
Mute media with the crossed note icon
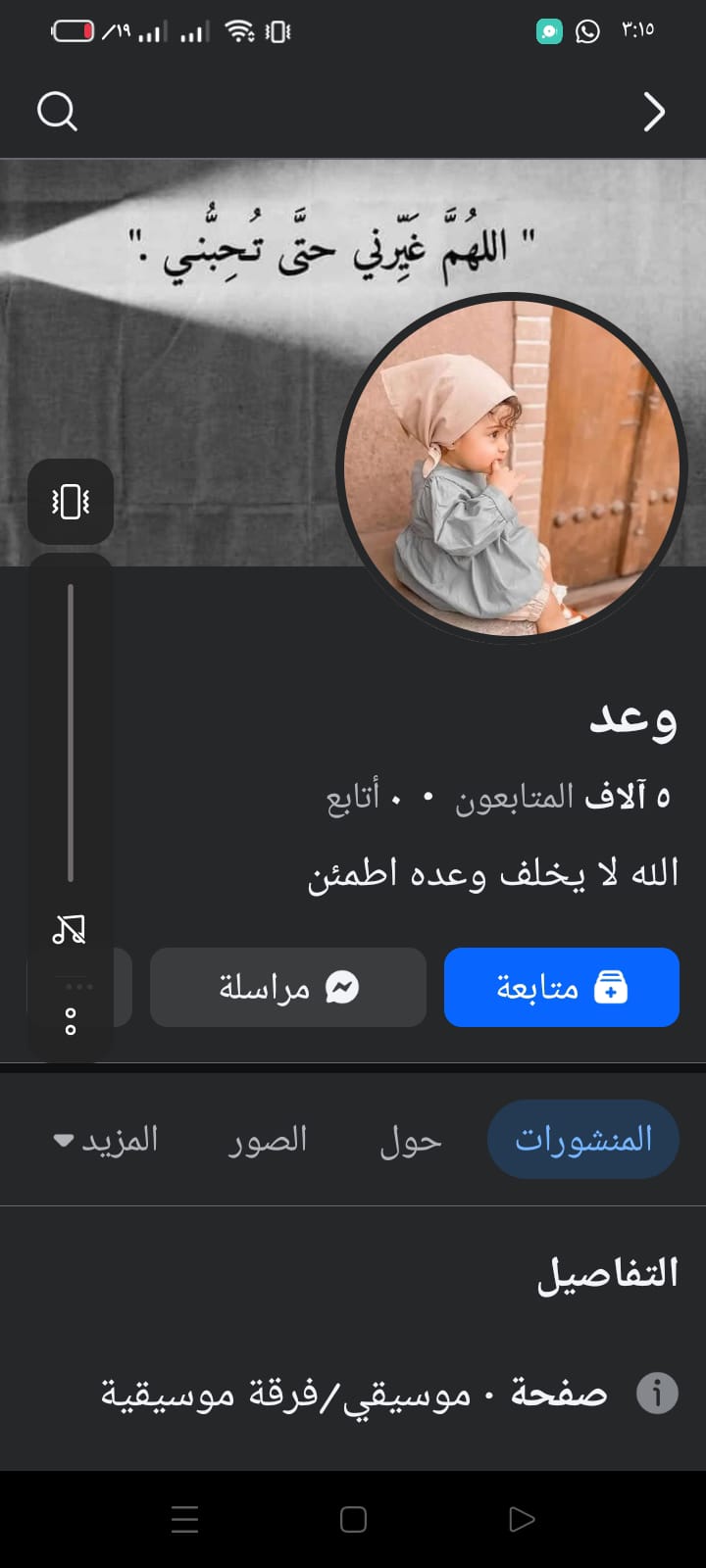(x=70, y=928)
